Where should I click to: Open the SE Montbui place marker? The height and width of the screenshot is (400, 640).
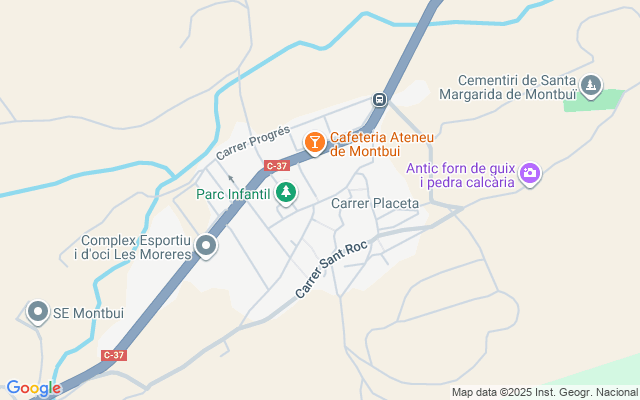[x=38, y=313]
